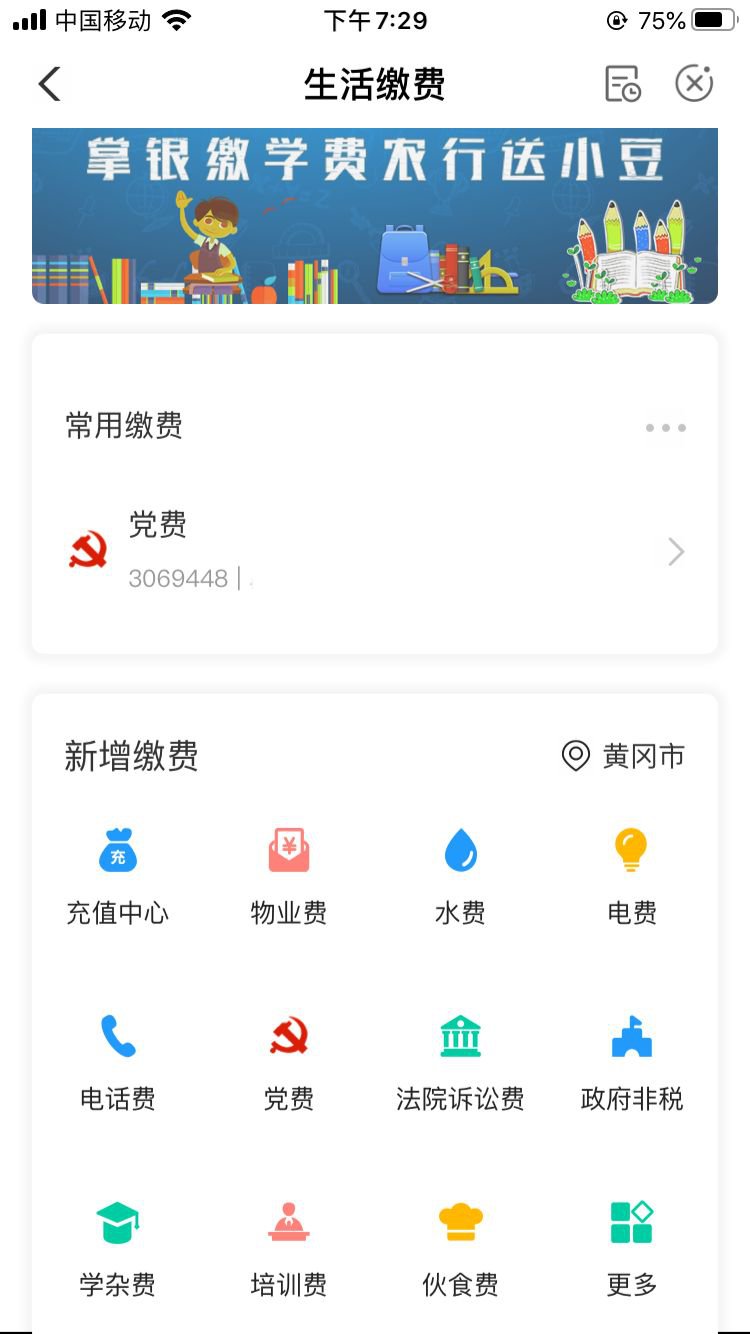Change city from 黄冈市

coord(624,756)
